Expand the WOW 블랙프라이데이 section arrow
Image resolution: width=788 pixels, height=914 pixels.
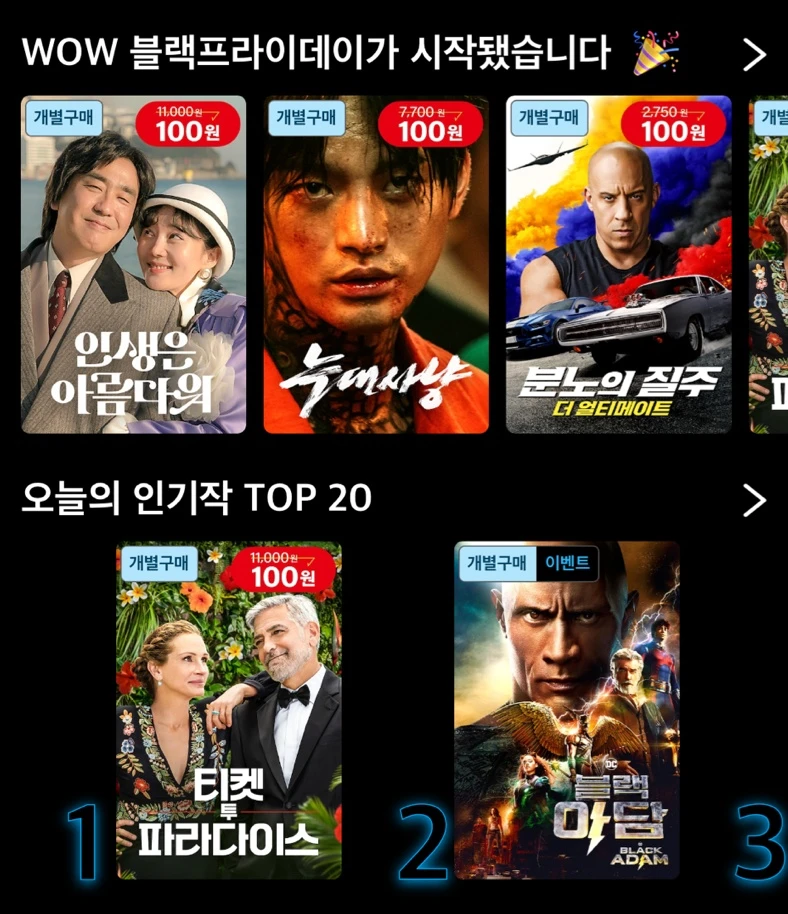[754, 55]
